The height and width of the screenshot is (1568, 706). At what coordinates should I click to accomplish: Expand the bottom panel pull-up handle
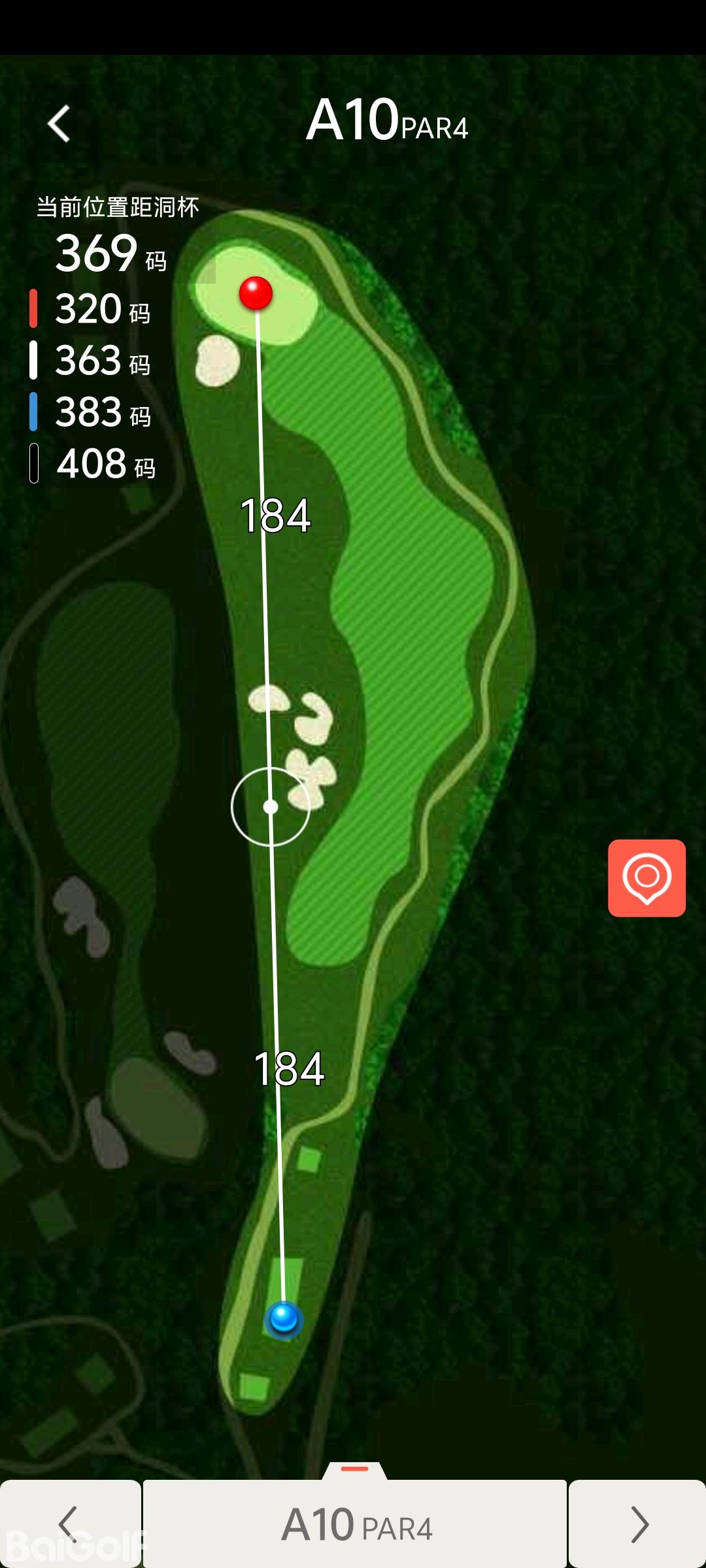[355, 1469]
